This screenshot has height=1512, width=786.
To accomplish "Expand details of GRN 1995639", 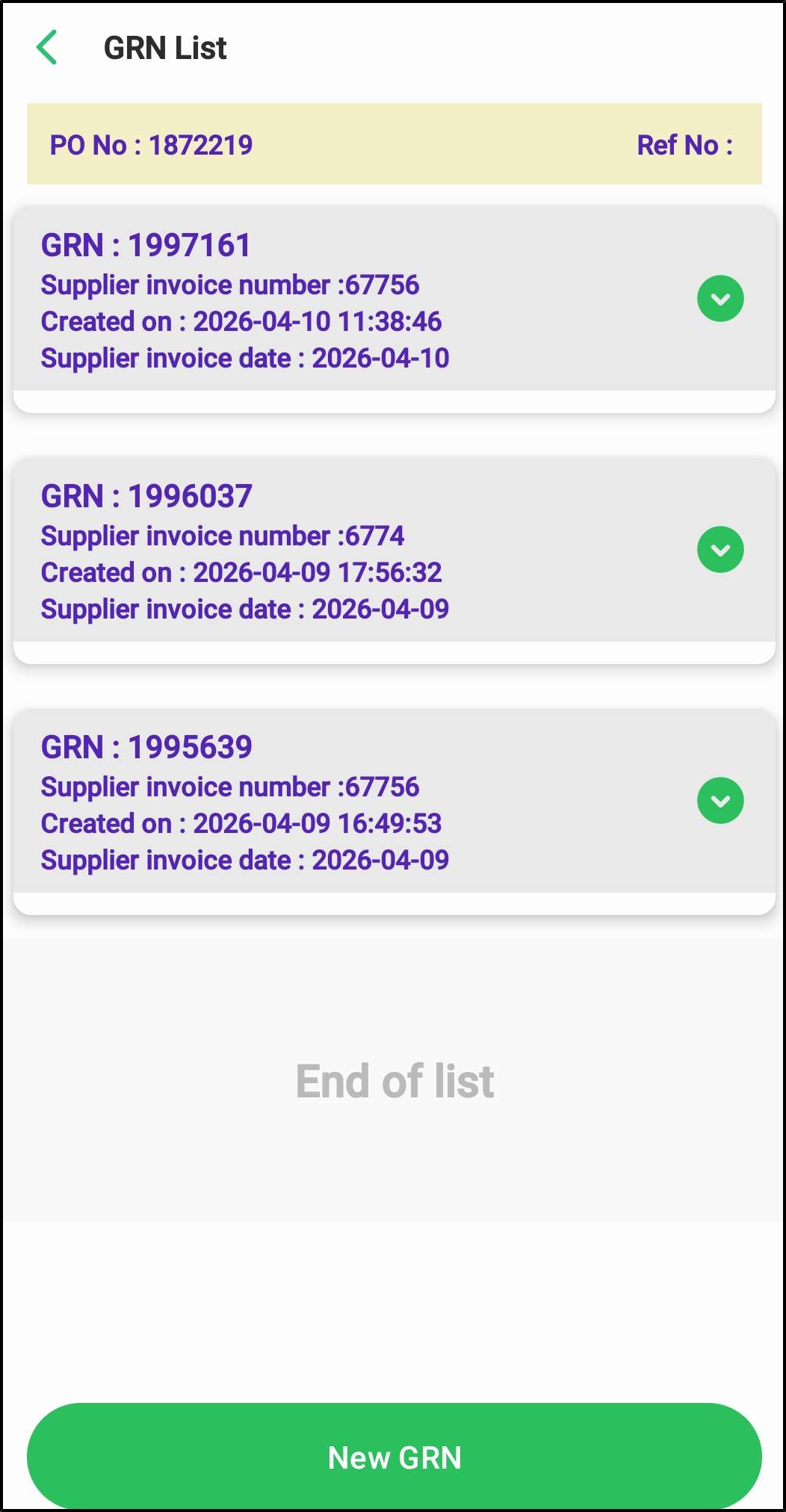I will click(720, 801).
